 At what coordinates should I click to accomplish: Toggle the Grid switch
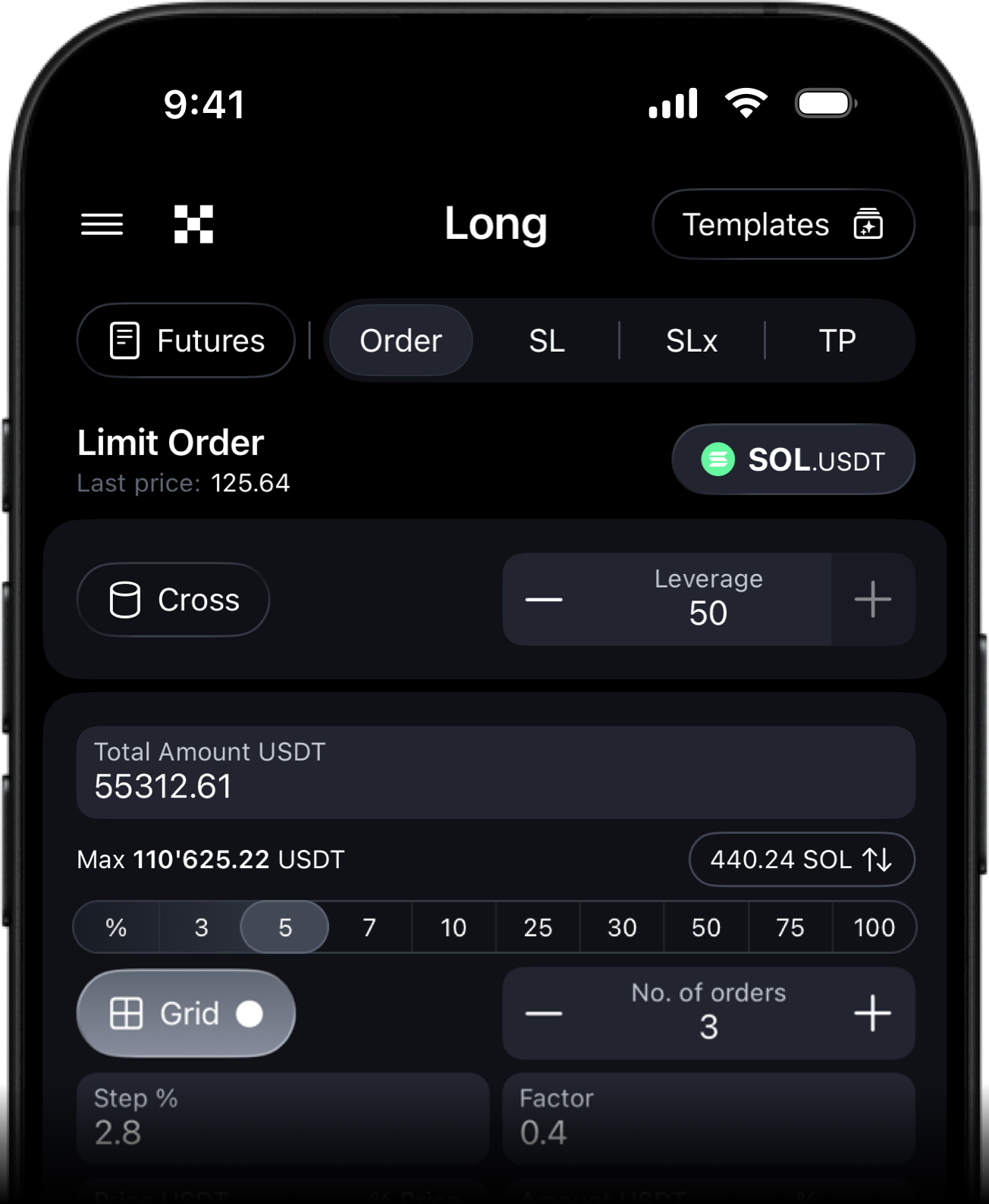pos(186,1014)
